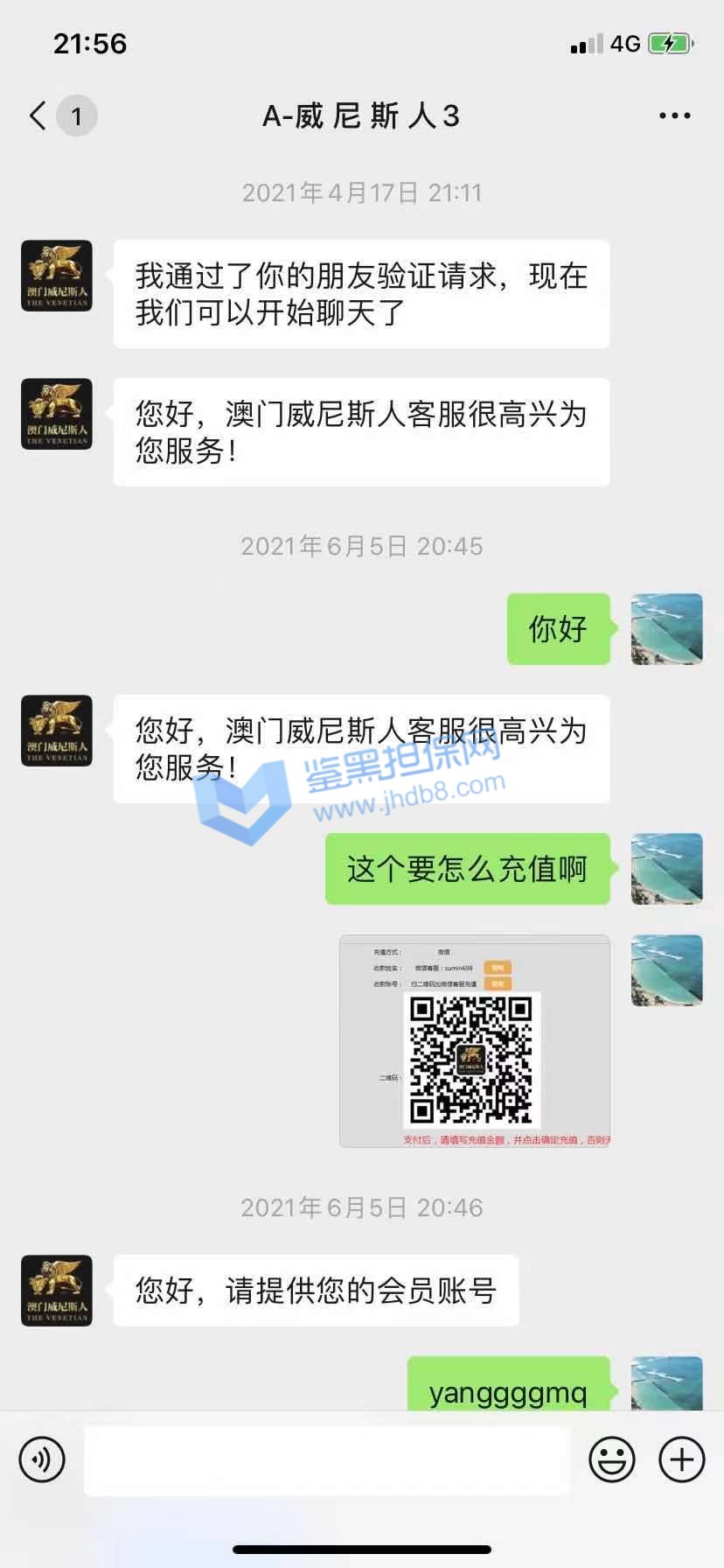The width and height of the screenshot is (724, 1568).
Task: View the 澳门威尼斯人 contact avatar profile
Action: (x=57, y=276)
